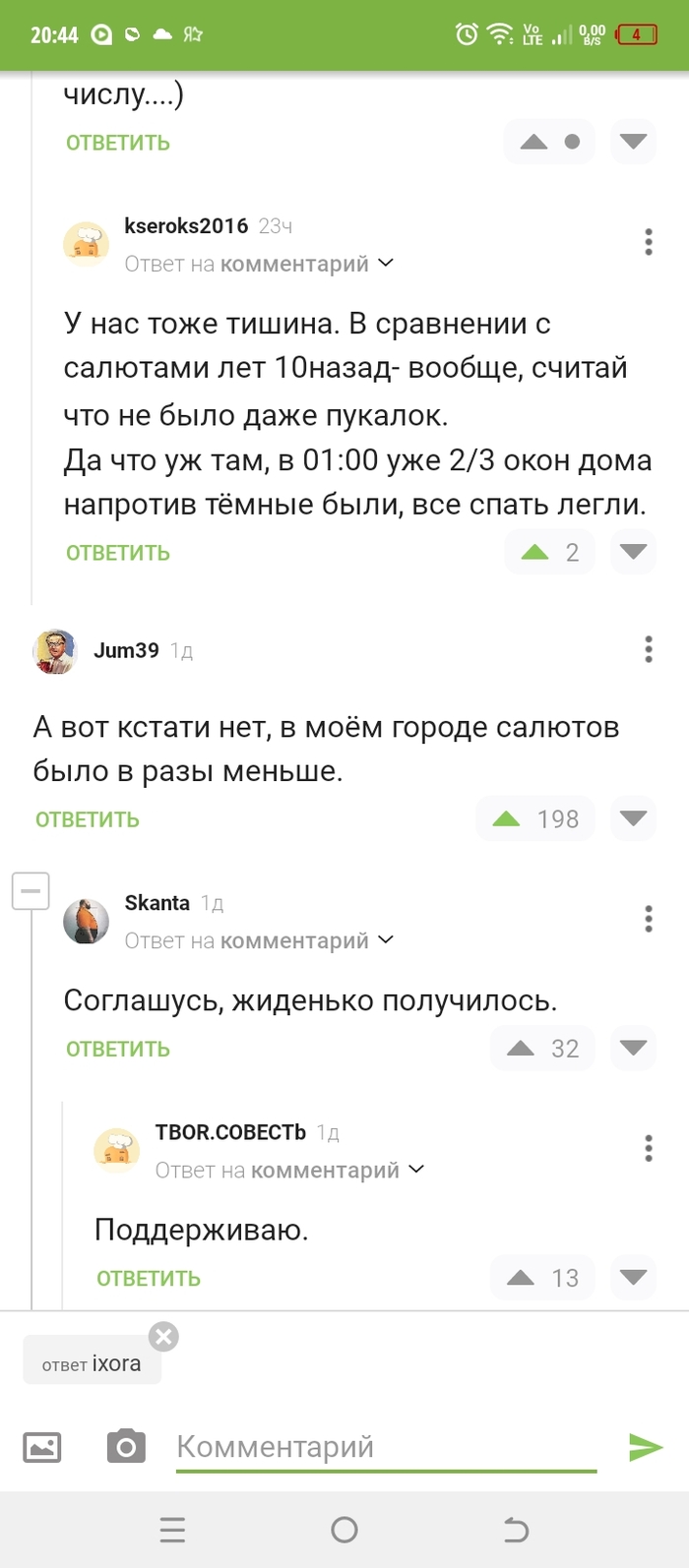
Task: Downvote Jum39's comment
Action: pyautogui.click(x=633, y=818)
